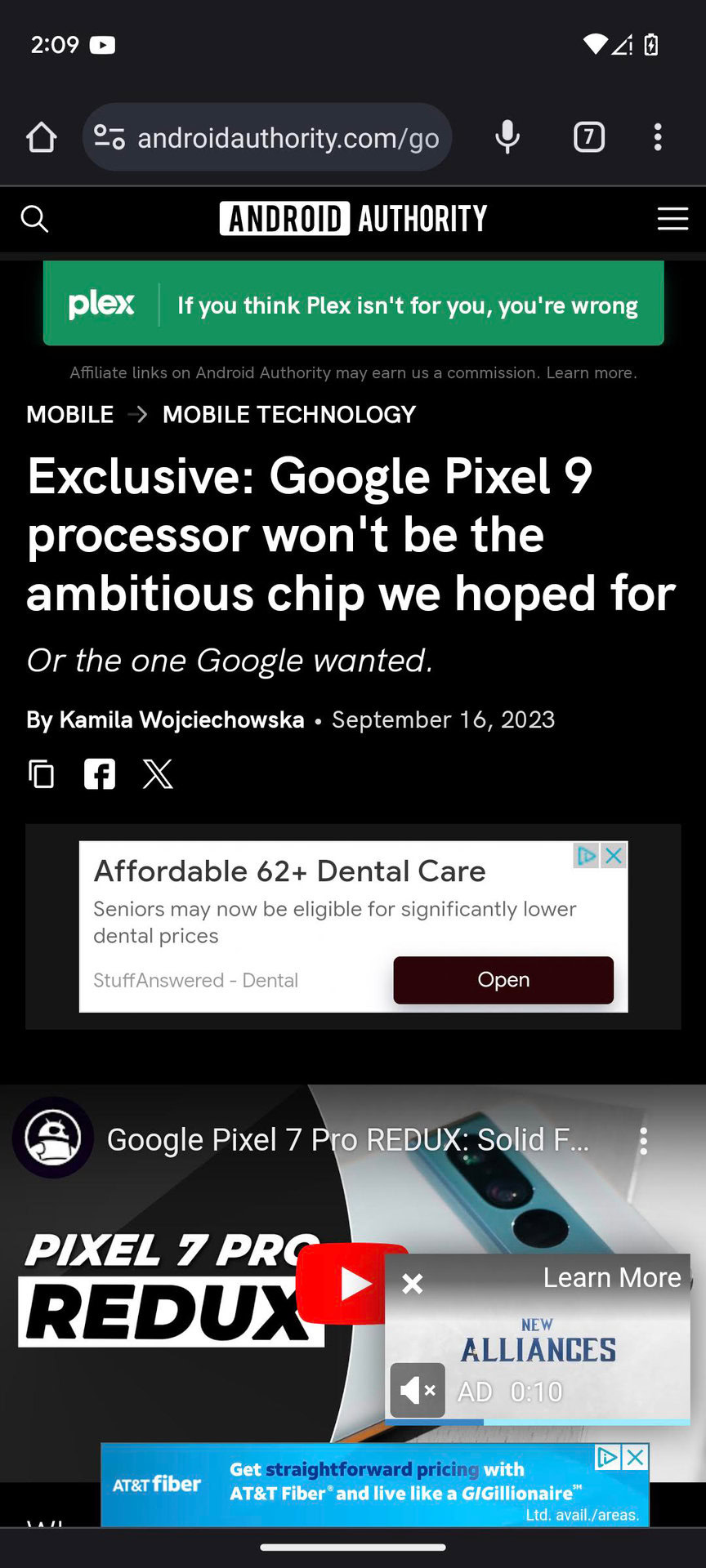
Task: Start voice search with the microphone
Action: [507, 137]
